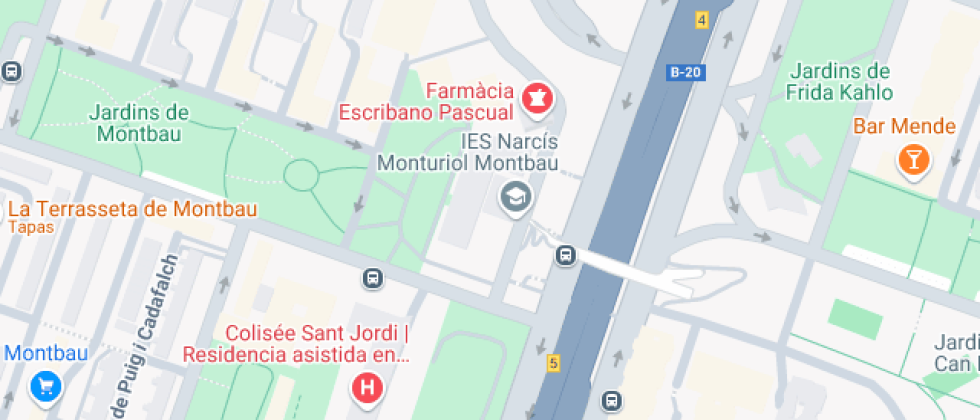Select the IES Narcís Monturiol Montbau school marker
Screen dimensions: 980x420
pos(516,198)
